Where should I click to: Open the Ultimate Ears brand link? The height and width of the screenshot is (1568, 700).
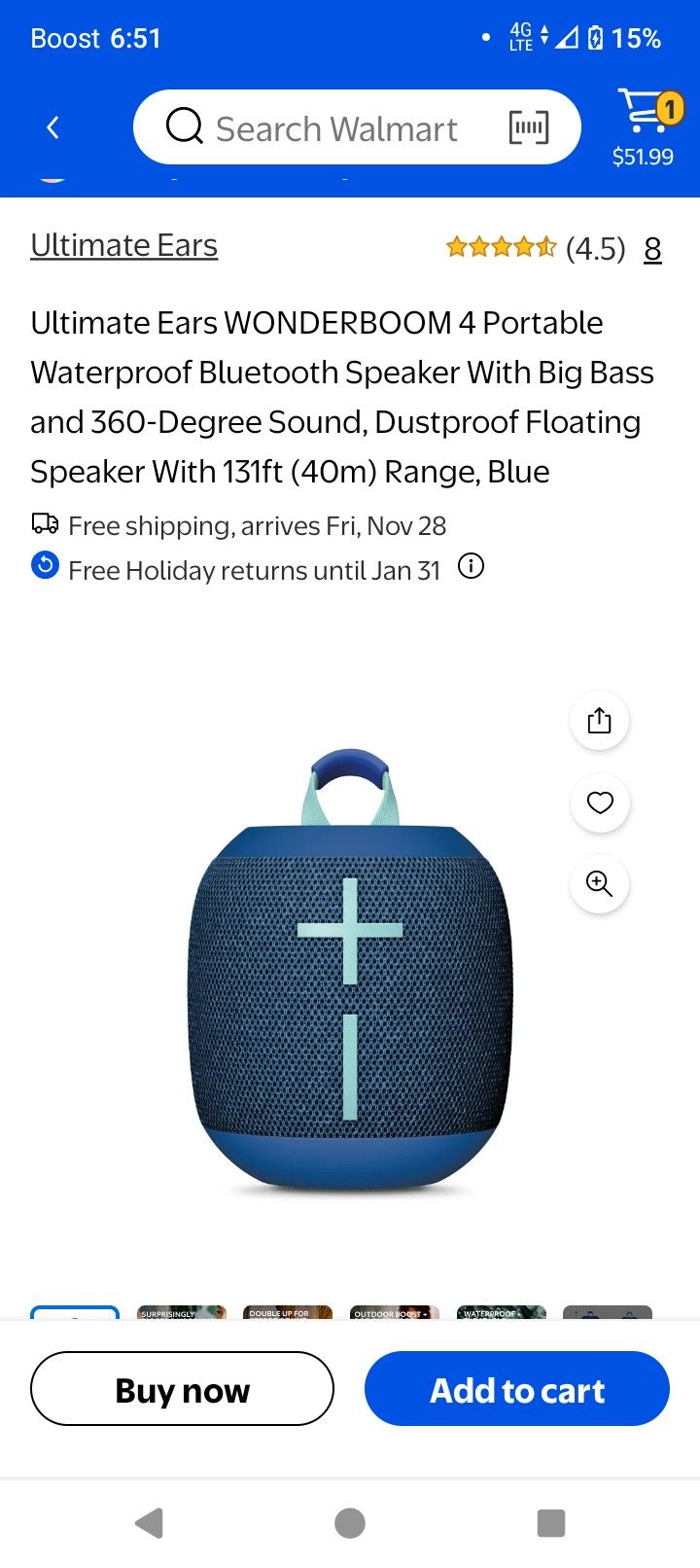[x=123, y=245]
